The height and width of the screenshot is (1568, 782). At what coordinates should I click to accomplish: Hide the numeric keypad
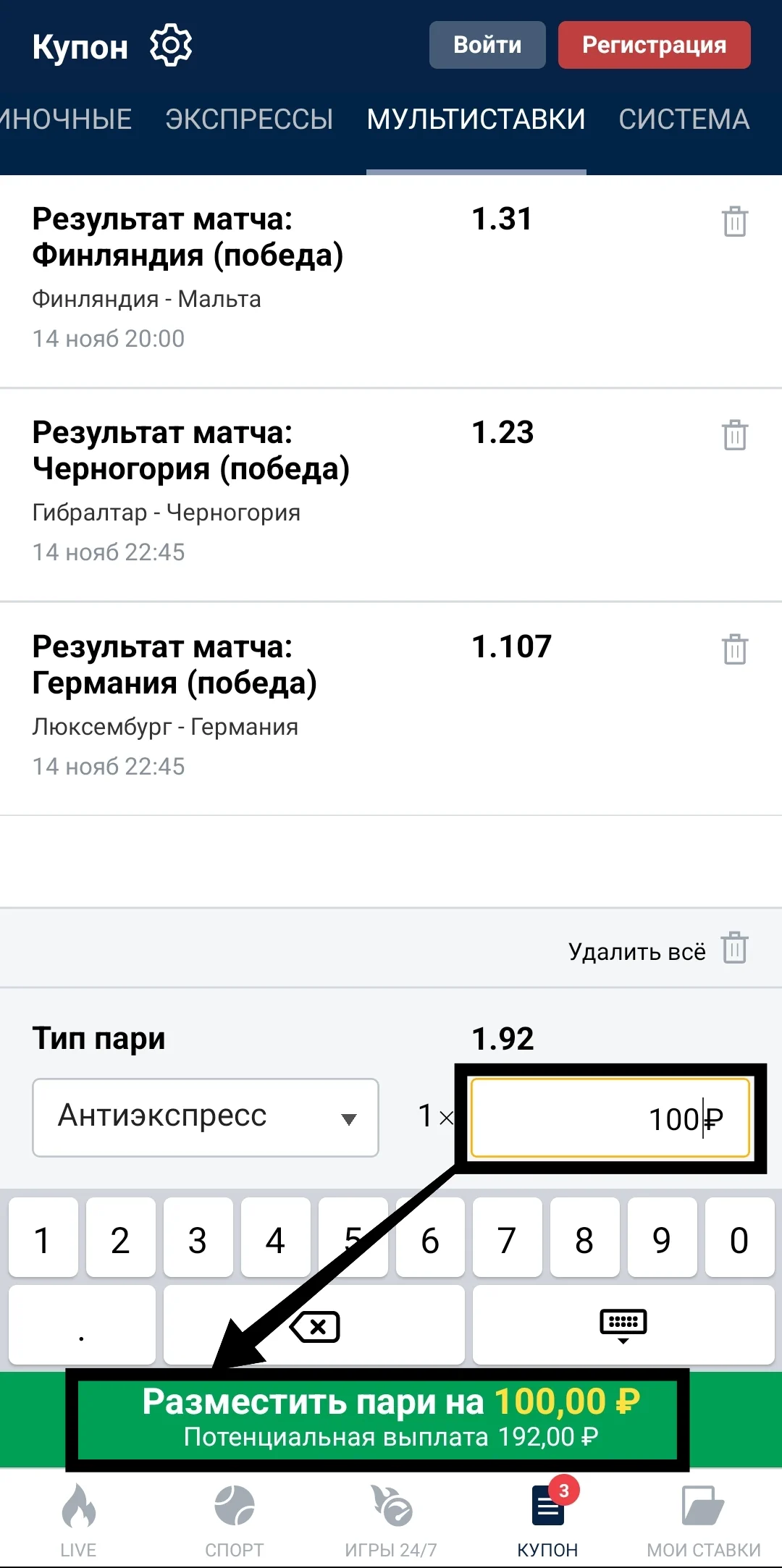(x=623, y=1325)
